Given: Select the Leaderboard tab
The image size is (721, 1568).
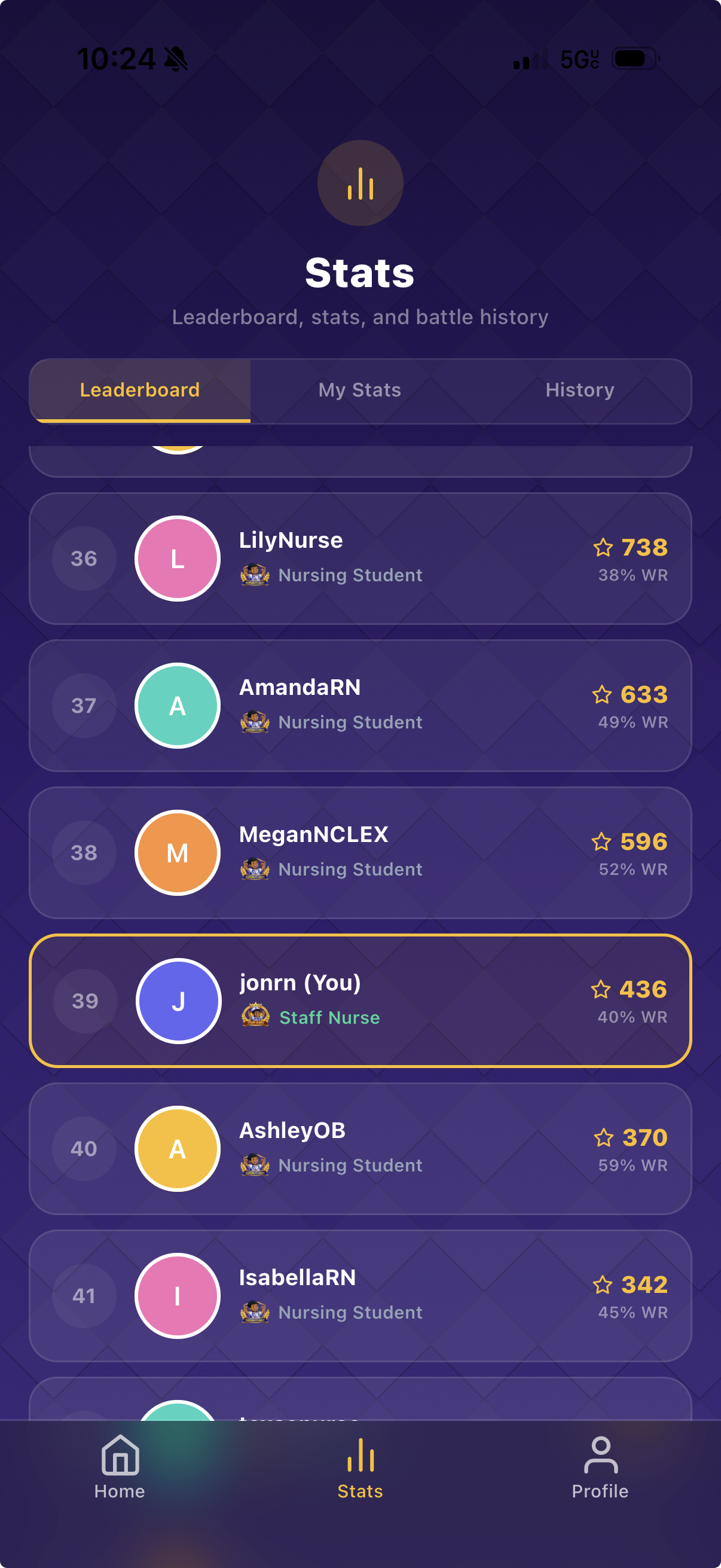Looking at the screenshot, I should coord(139,390).
